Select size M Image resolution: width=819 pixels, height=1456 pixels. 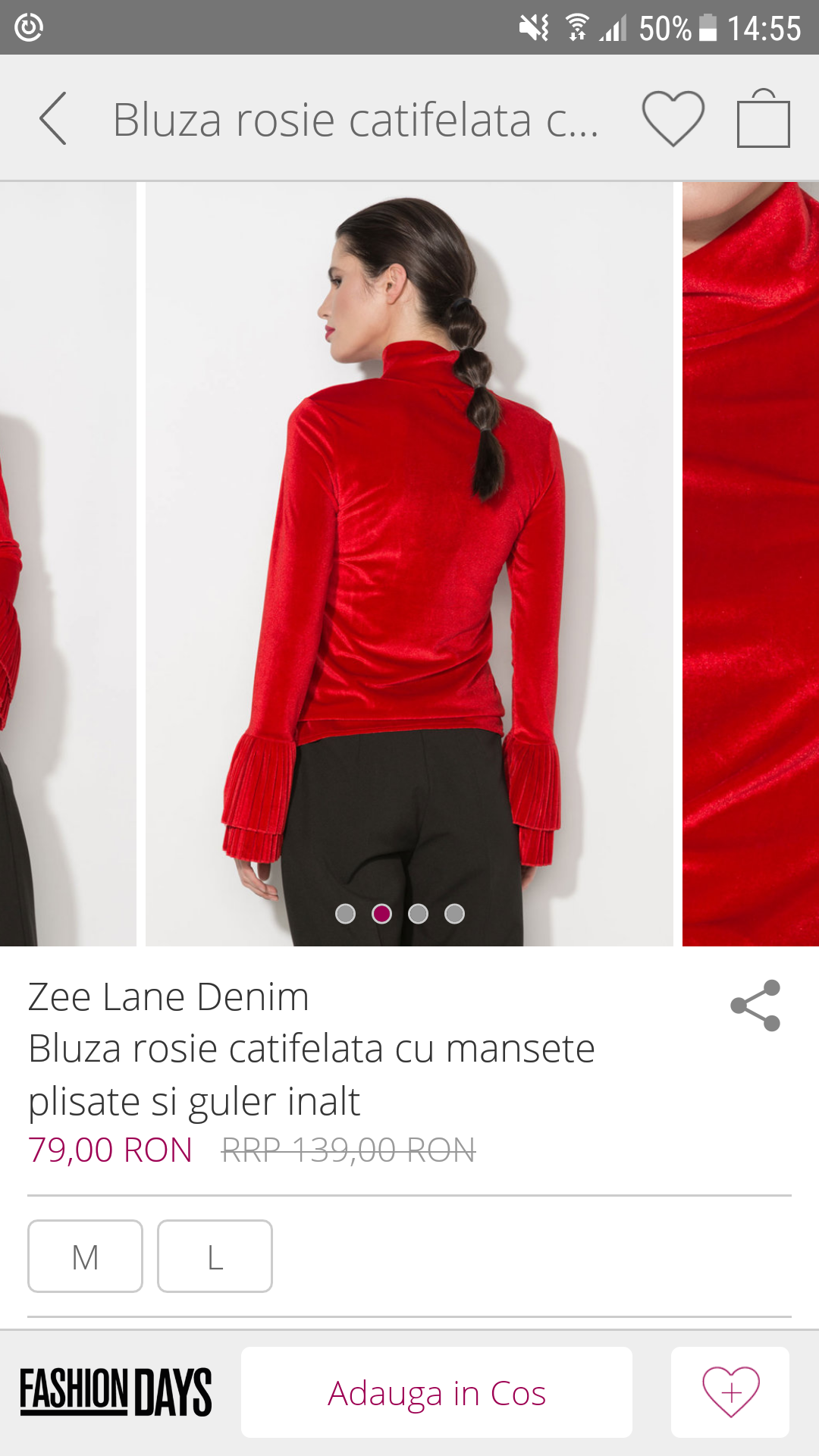tap(86, 1256)
